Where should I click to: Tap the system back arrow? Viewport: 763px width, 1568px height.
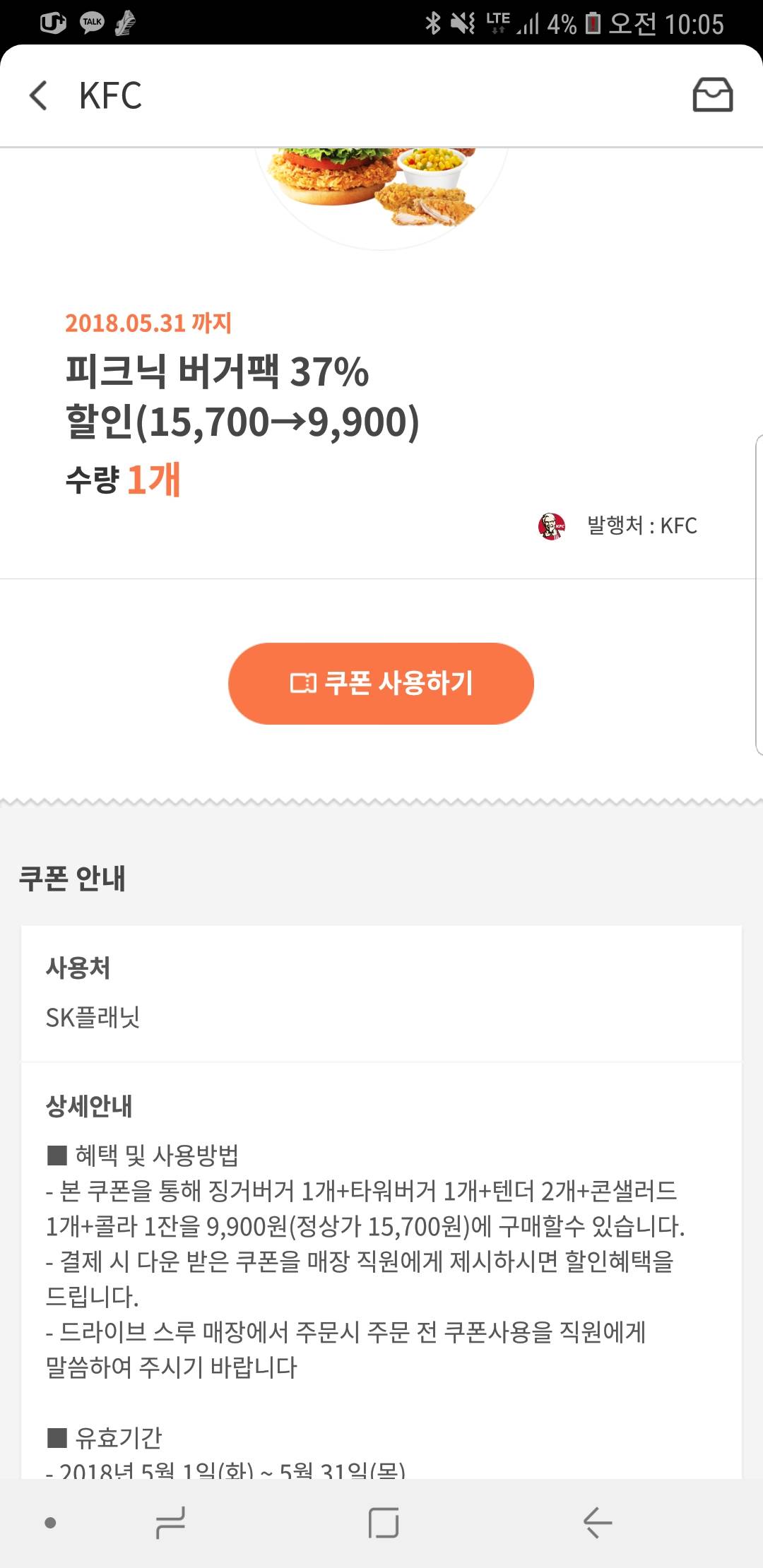(597, 1523)
